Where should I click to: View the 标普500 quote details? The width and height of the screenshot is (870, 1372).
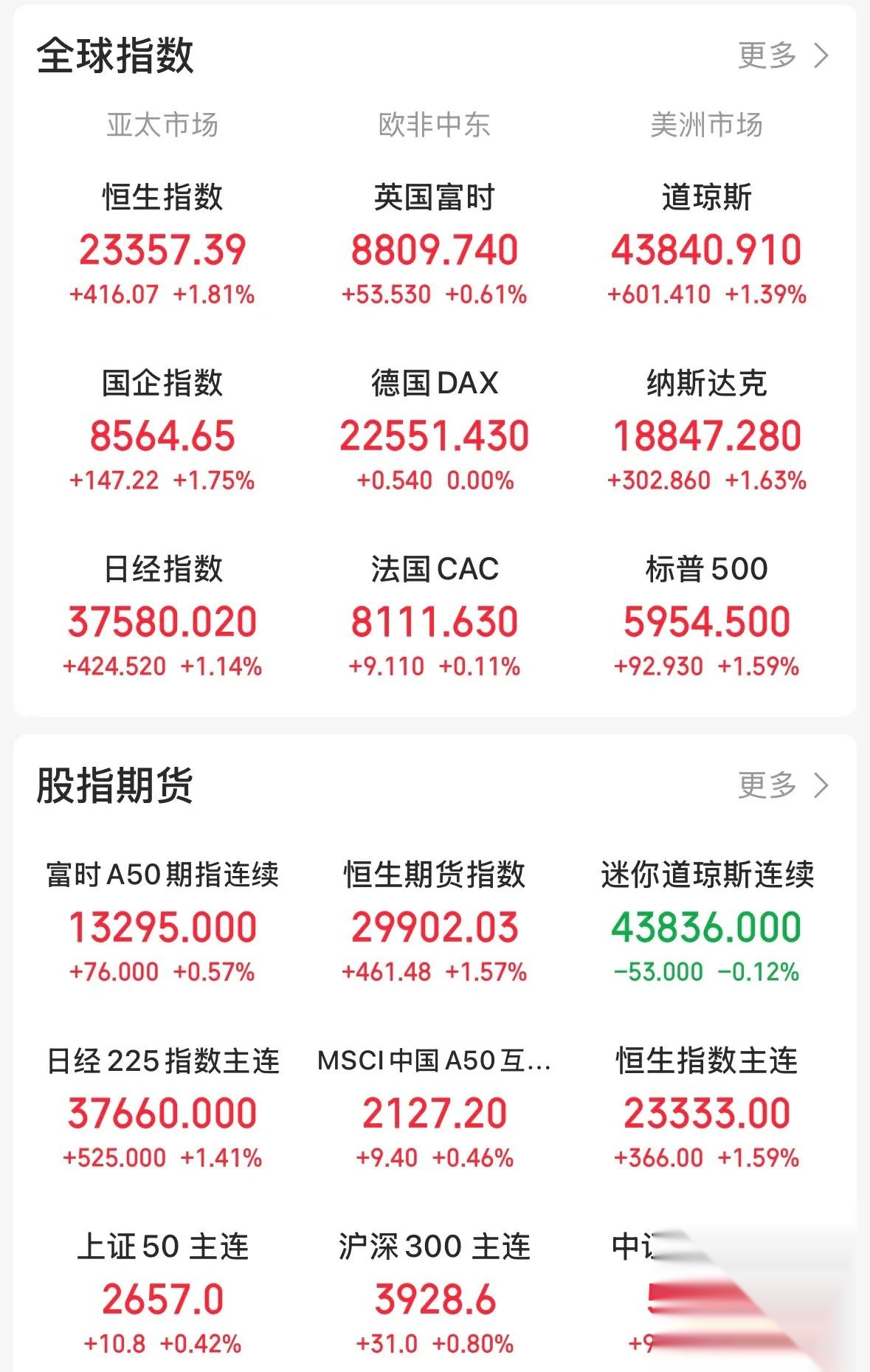pos(706,613)
